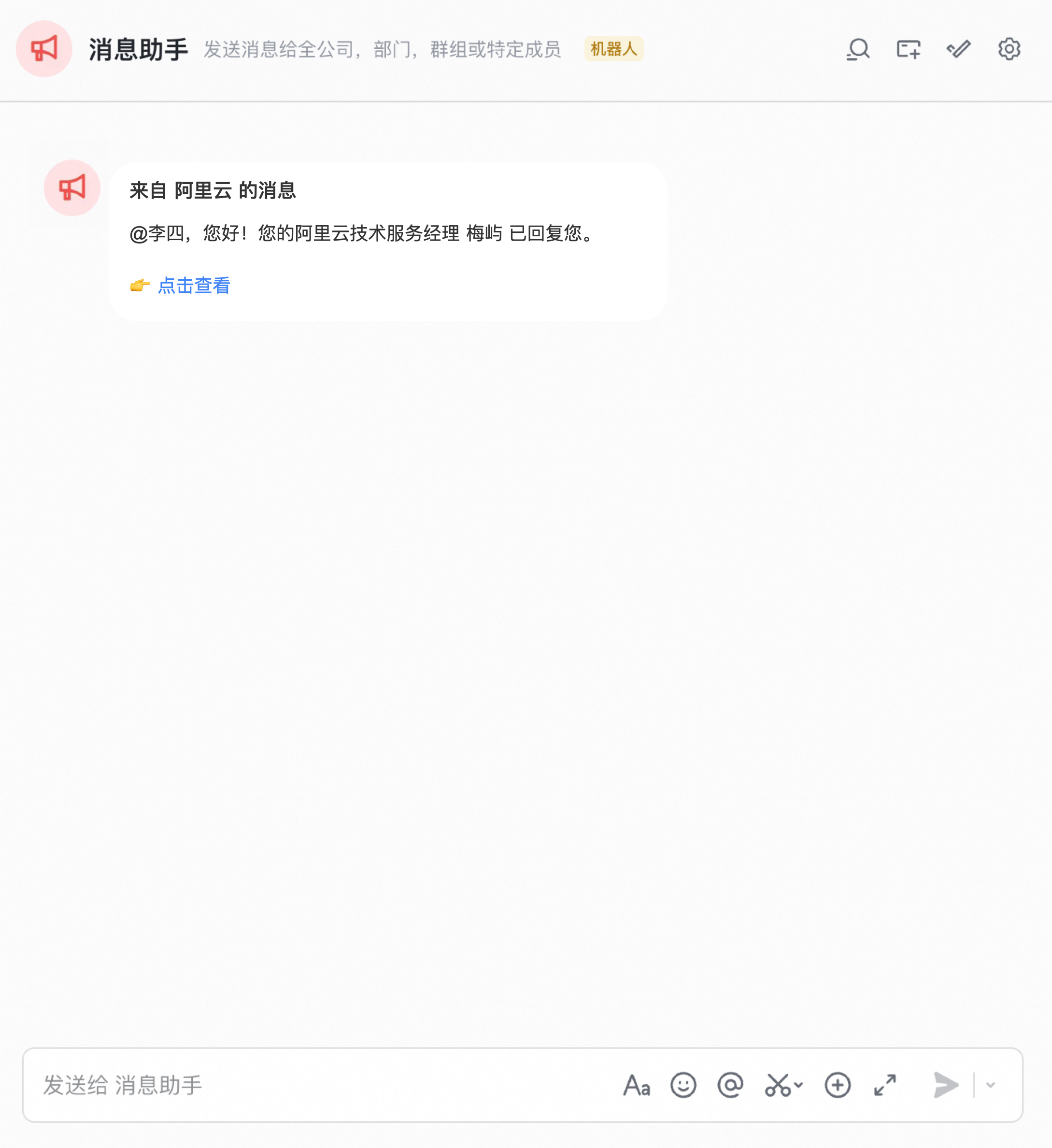Screen dimensions: 1052x1148
Task: Open the 点击查看 link
Action: [194, 285]
